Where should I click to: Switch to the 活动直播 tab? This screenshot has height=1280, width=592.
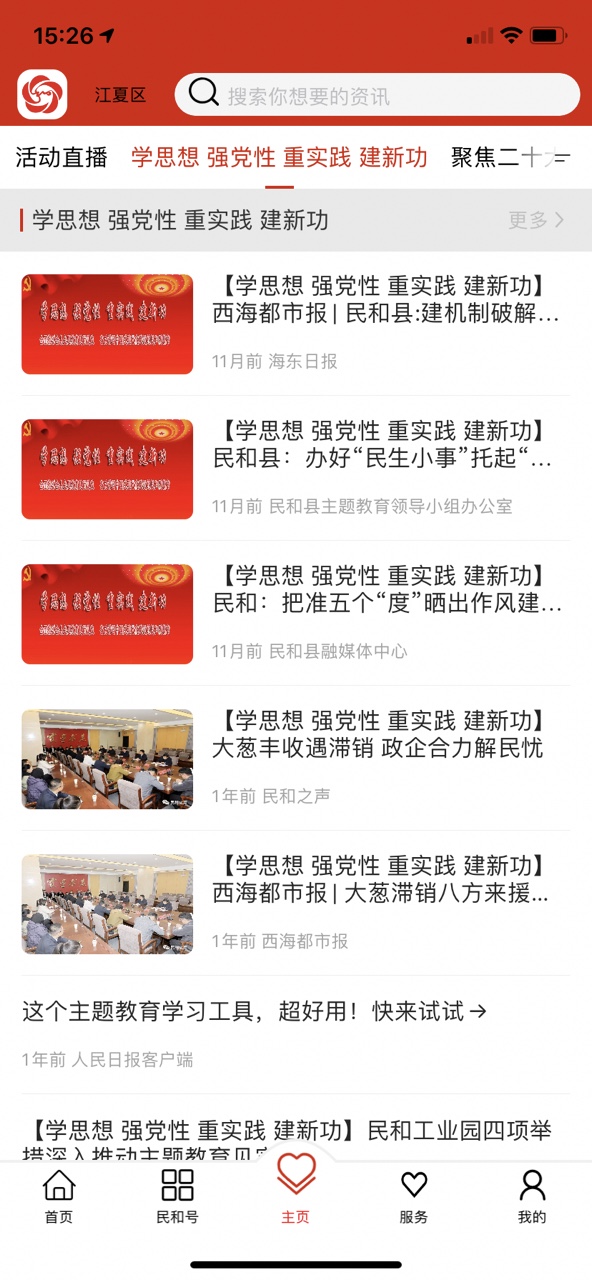[x=61, y=157]
